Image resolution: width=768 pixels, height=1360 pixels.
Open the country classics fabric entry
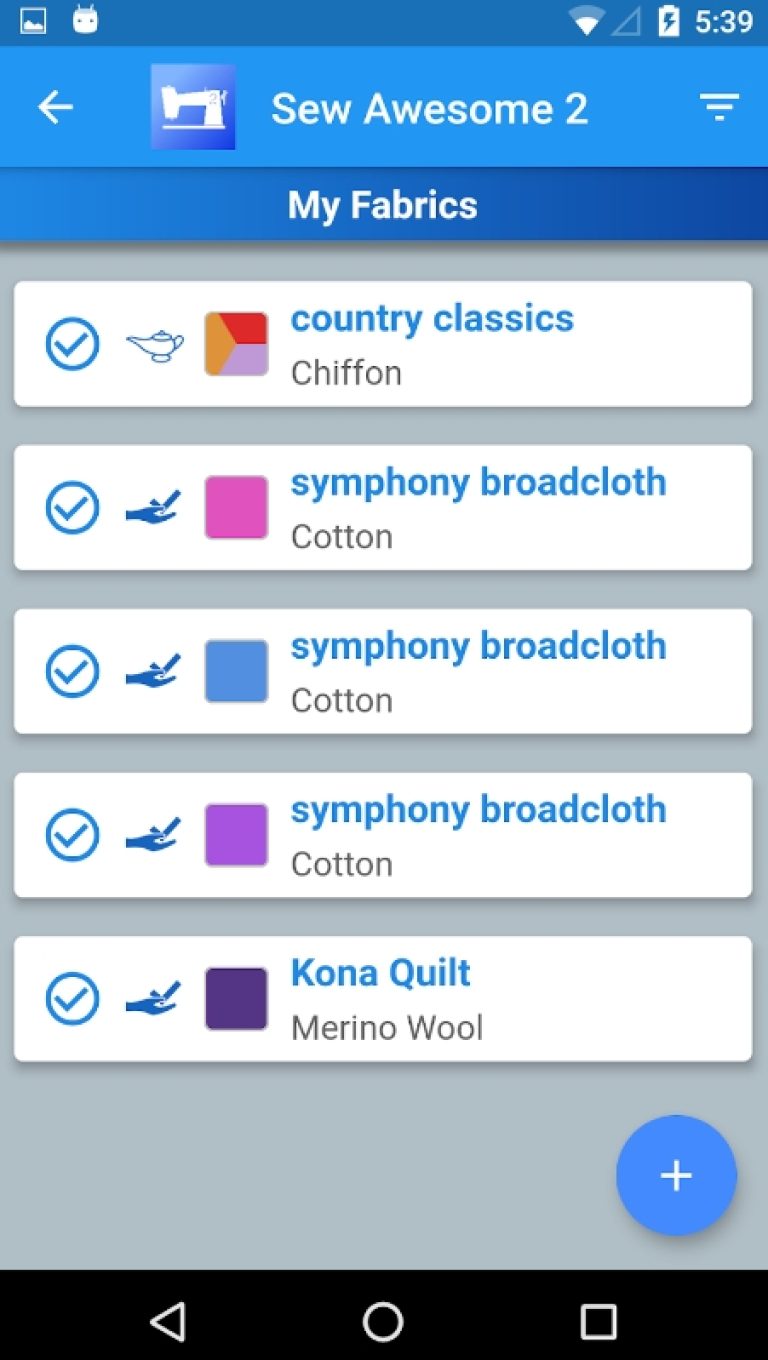tap(432, 343)
